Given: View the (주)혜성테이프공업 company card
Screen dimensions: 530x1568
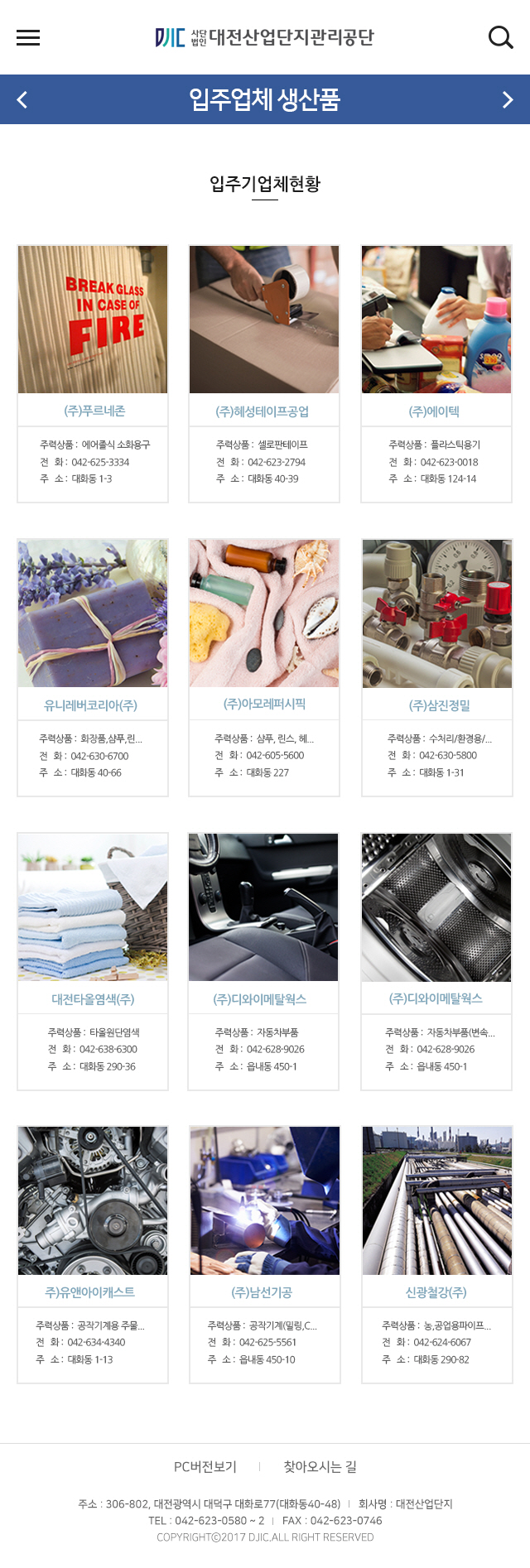Looking at the screenshot, I should [x=264, y=373].
